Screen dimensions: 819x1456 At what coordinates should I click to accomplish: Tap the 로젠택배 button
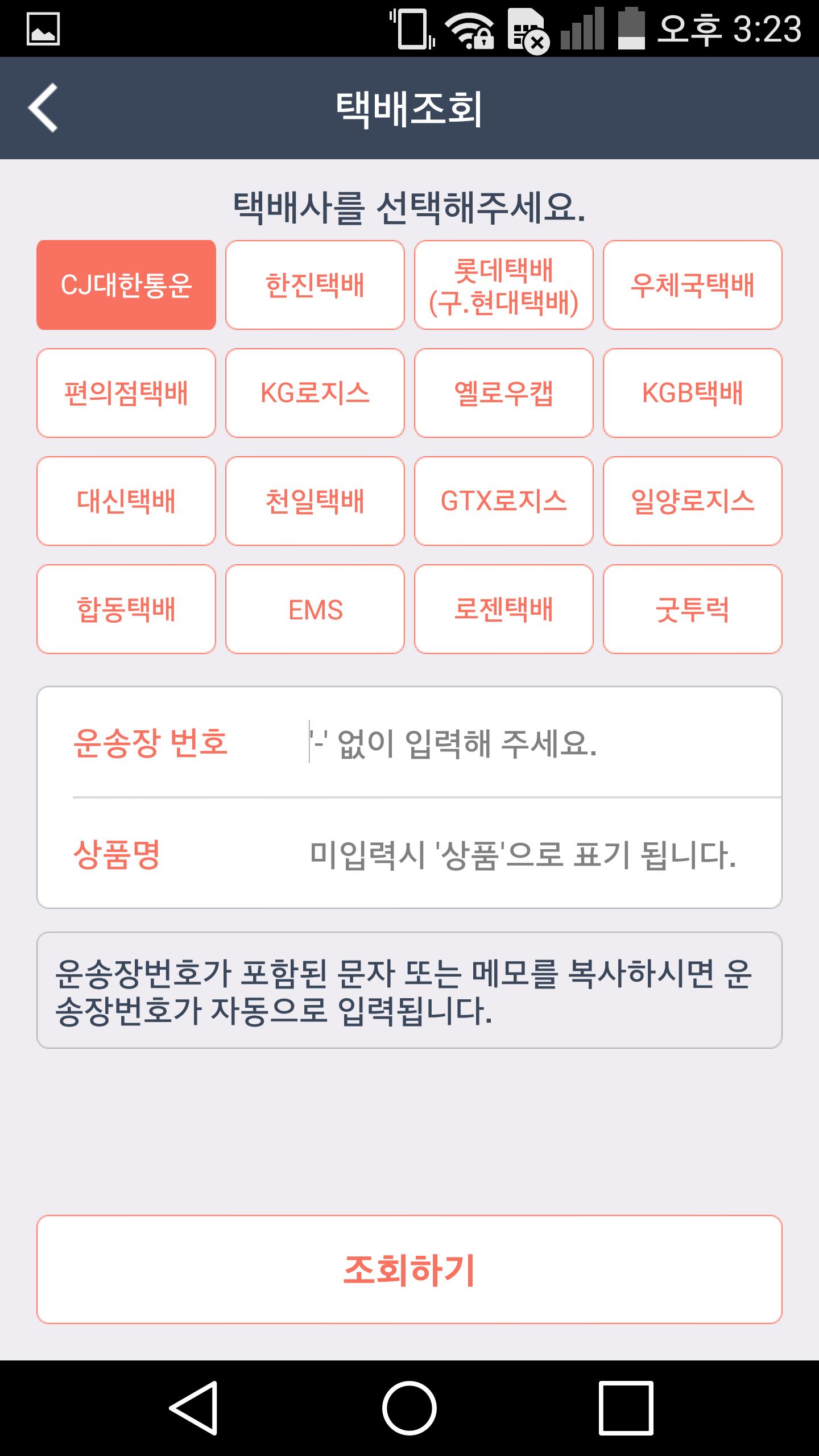tap(504, 609)
